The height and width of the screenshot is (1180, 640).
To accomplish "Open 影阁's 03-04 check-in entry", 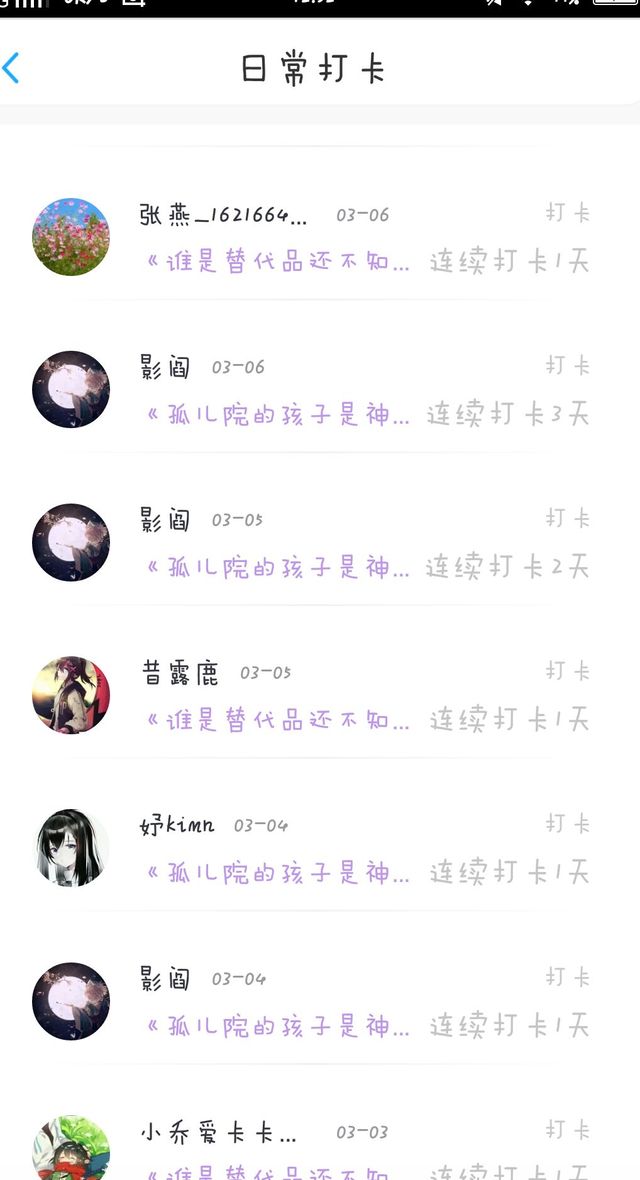I will click(x=320, y=1002).
